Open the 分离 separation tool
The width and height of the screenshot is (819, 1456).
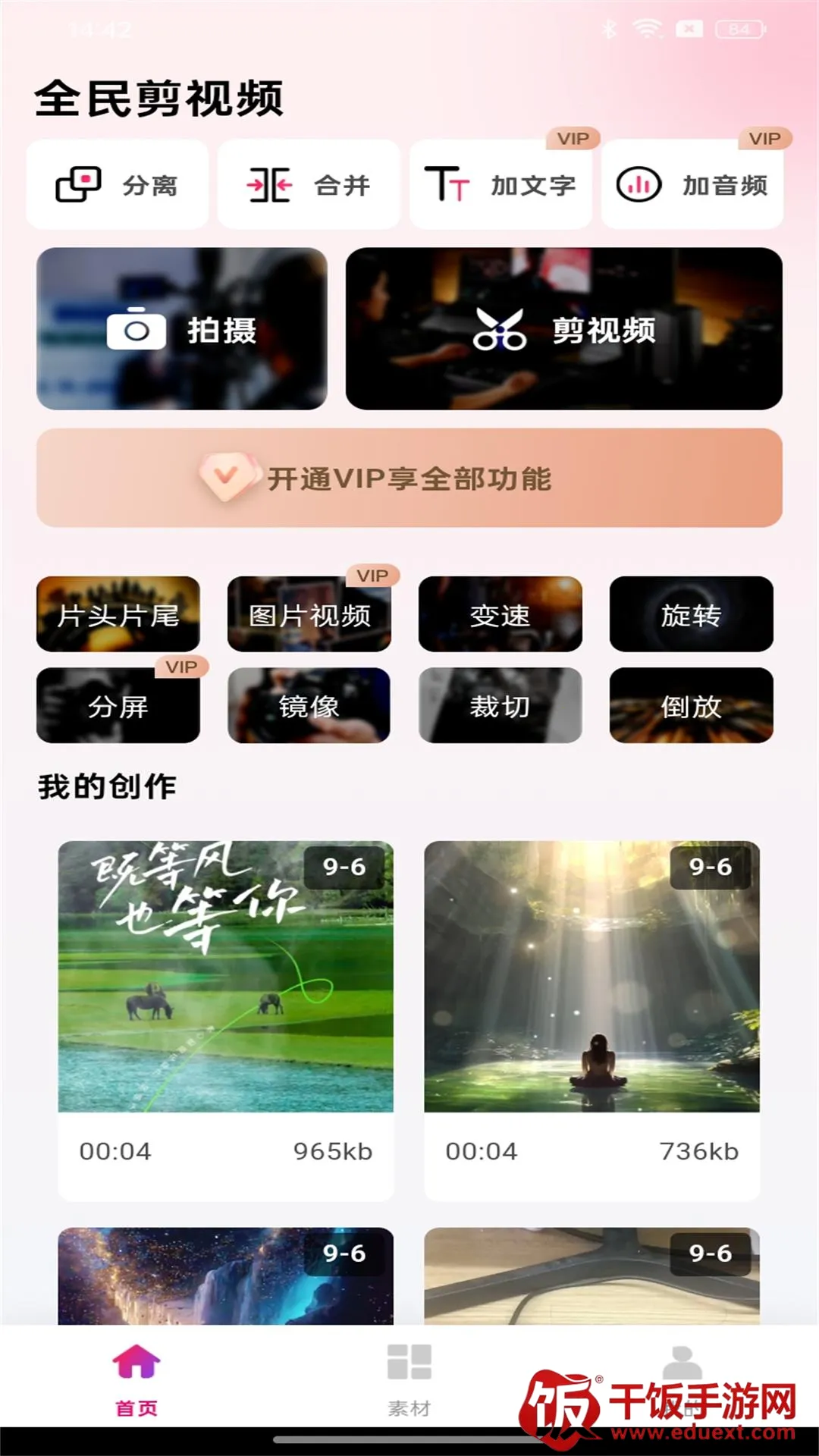117,185
